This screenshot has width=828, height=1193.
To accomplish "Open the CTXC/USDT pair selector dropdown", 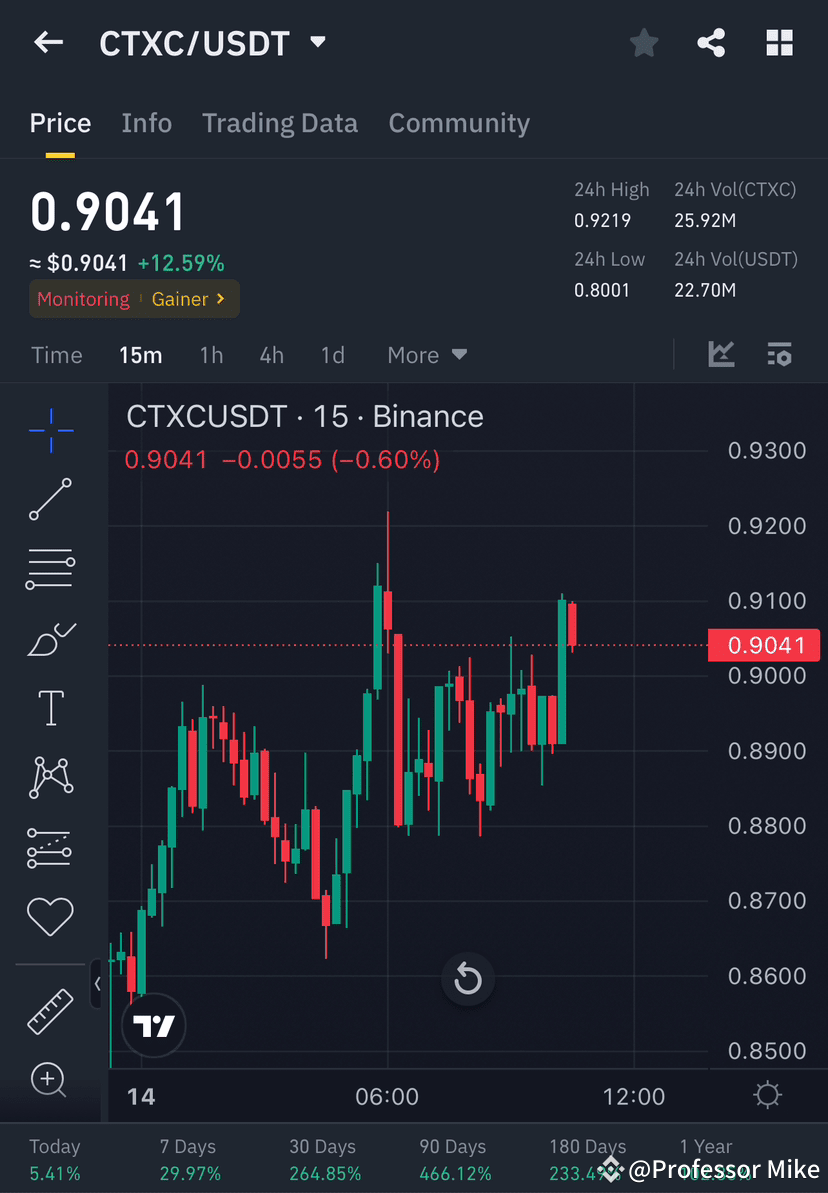I will point(317,42).
